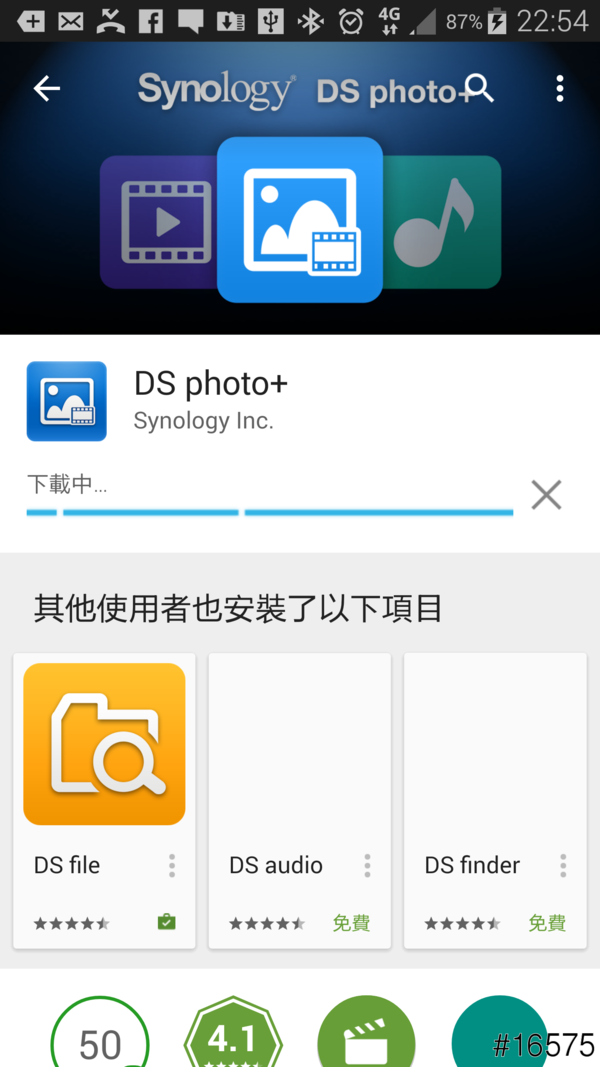
Task: Open search from the magnifier icon
Action: 480,89
